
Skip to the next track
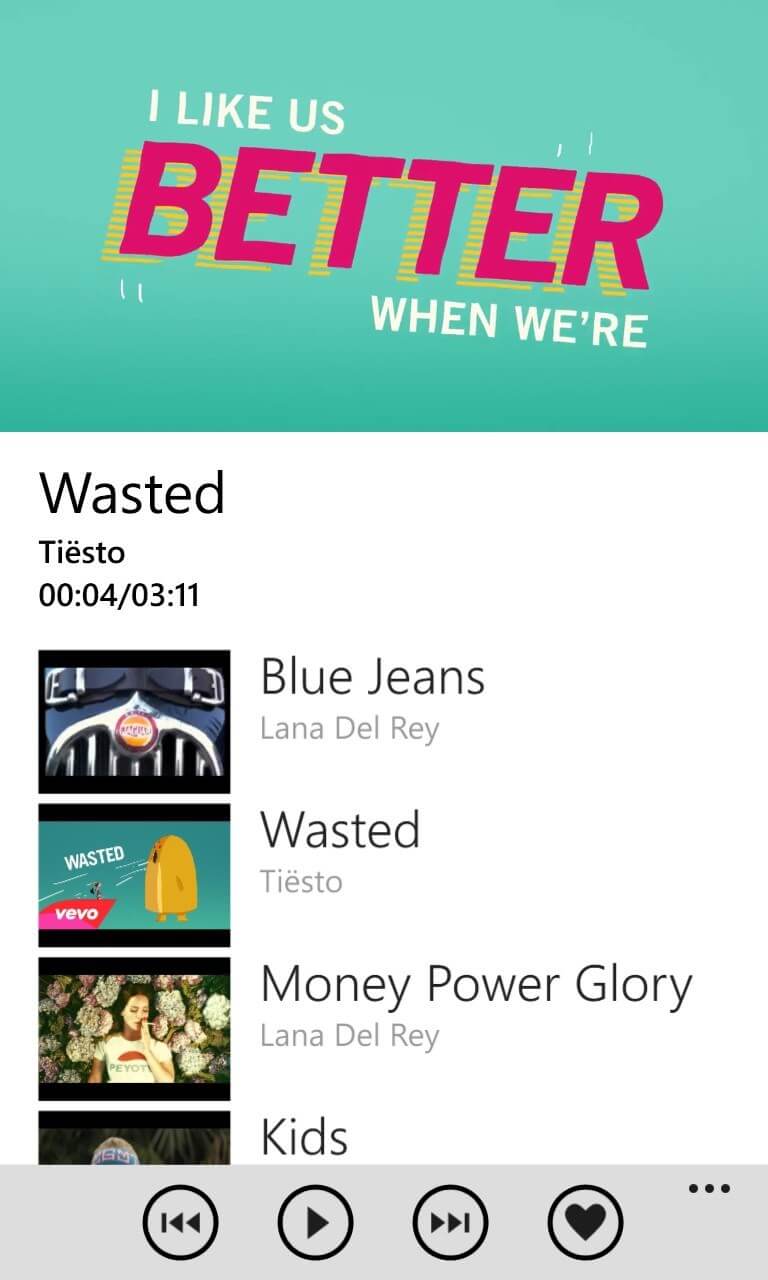450,1222
